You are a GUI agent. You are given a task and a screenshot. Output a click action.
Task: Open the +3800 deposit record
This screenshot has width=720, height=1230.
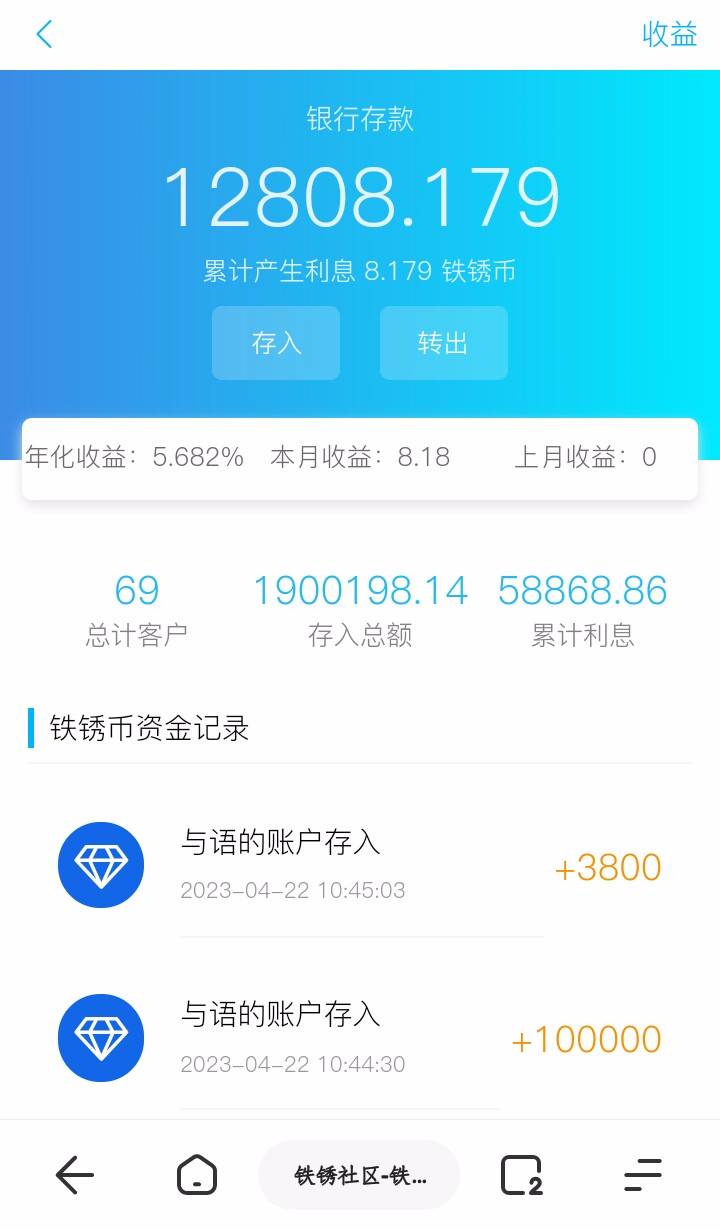click(360, 866)
